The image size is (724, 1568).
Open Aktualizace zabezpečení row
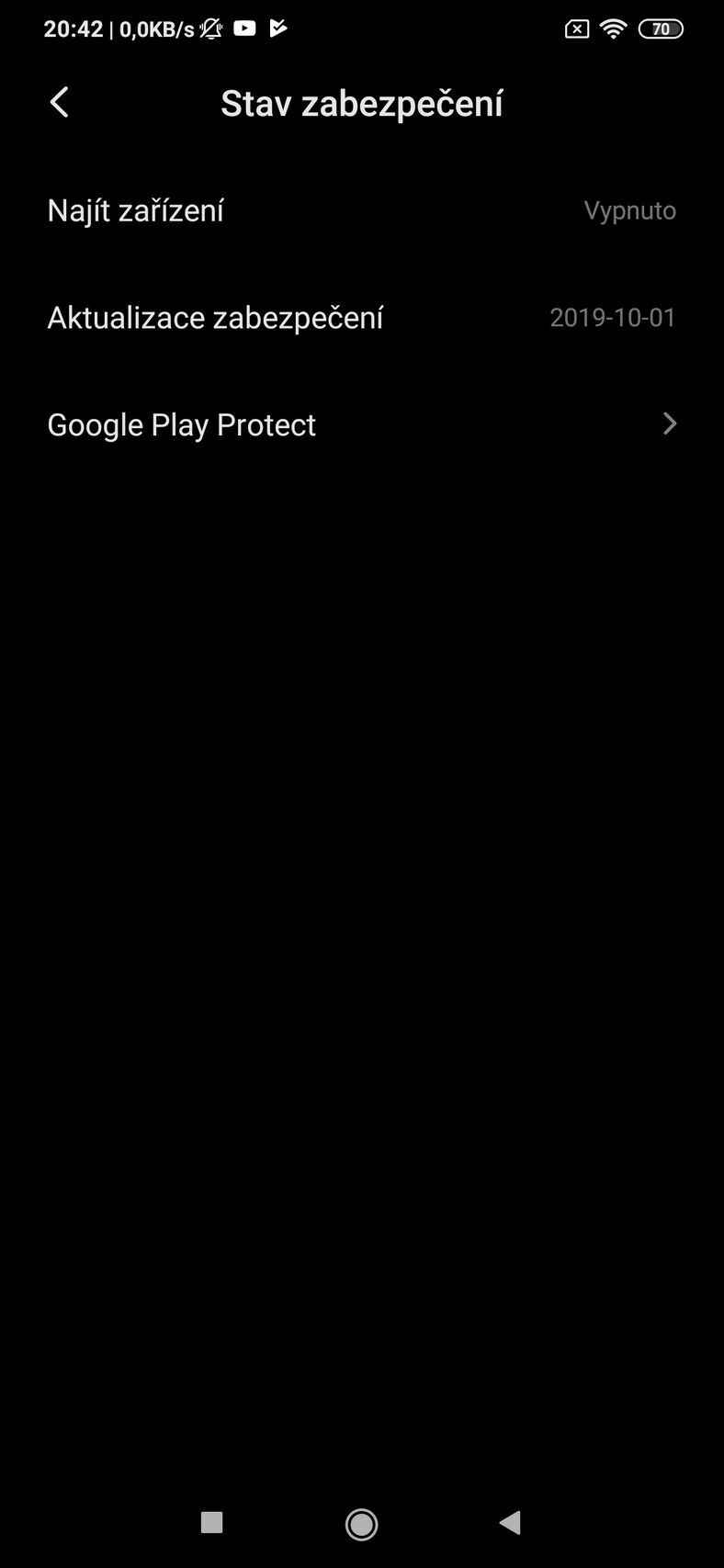361,318
